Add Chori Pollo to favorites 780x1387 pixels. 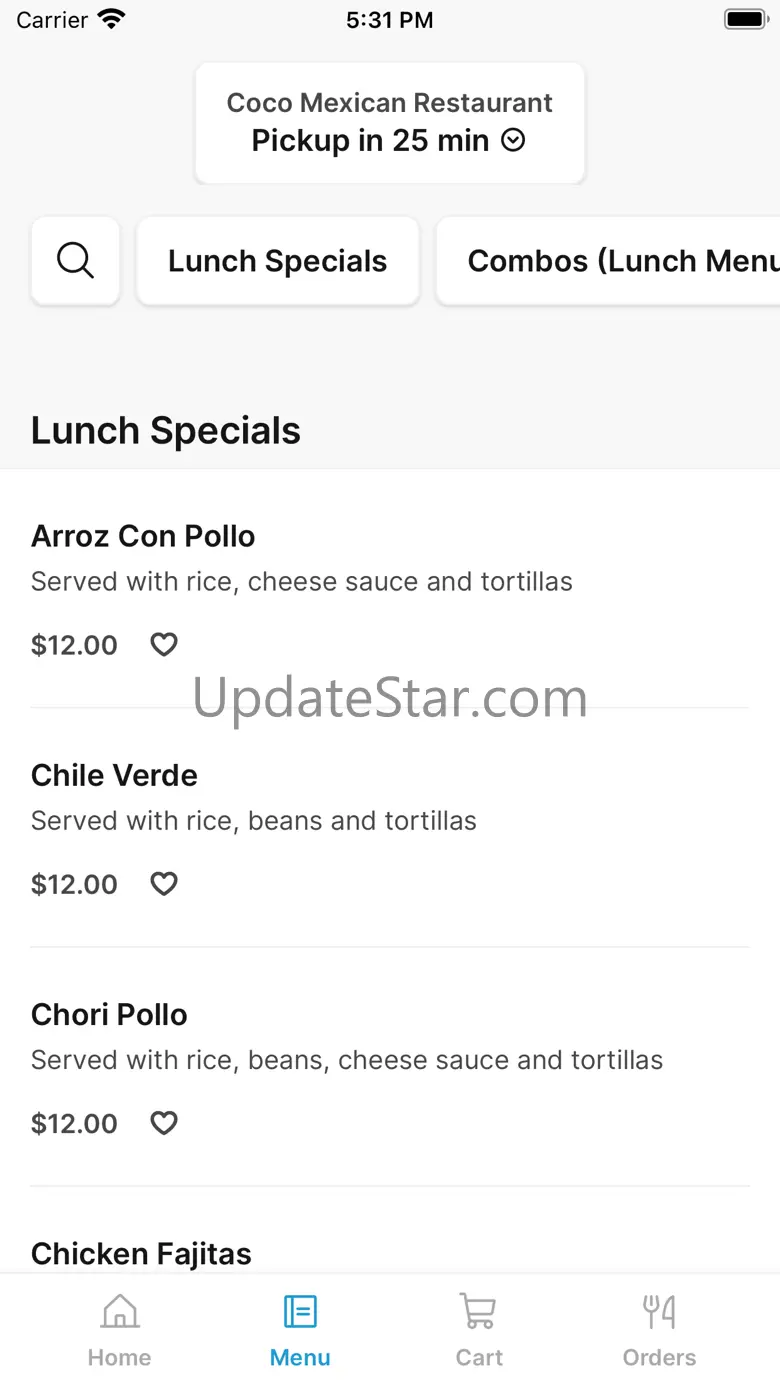click(x=164, y=1123)
